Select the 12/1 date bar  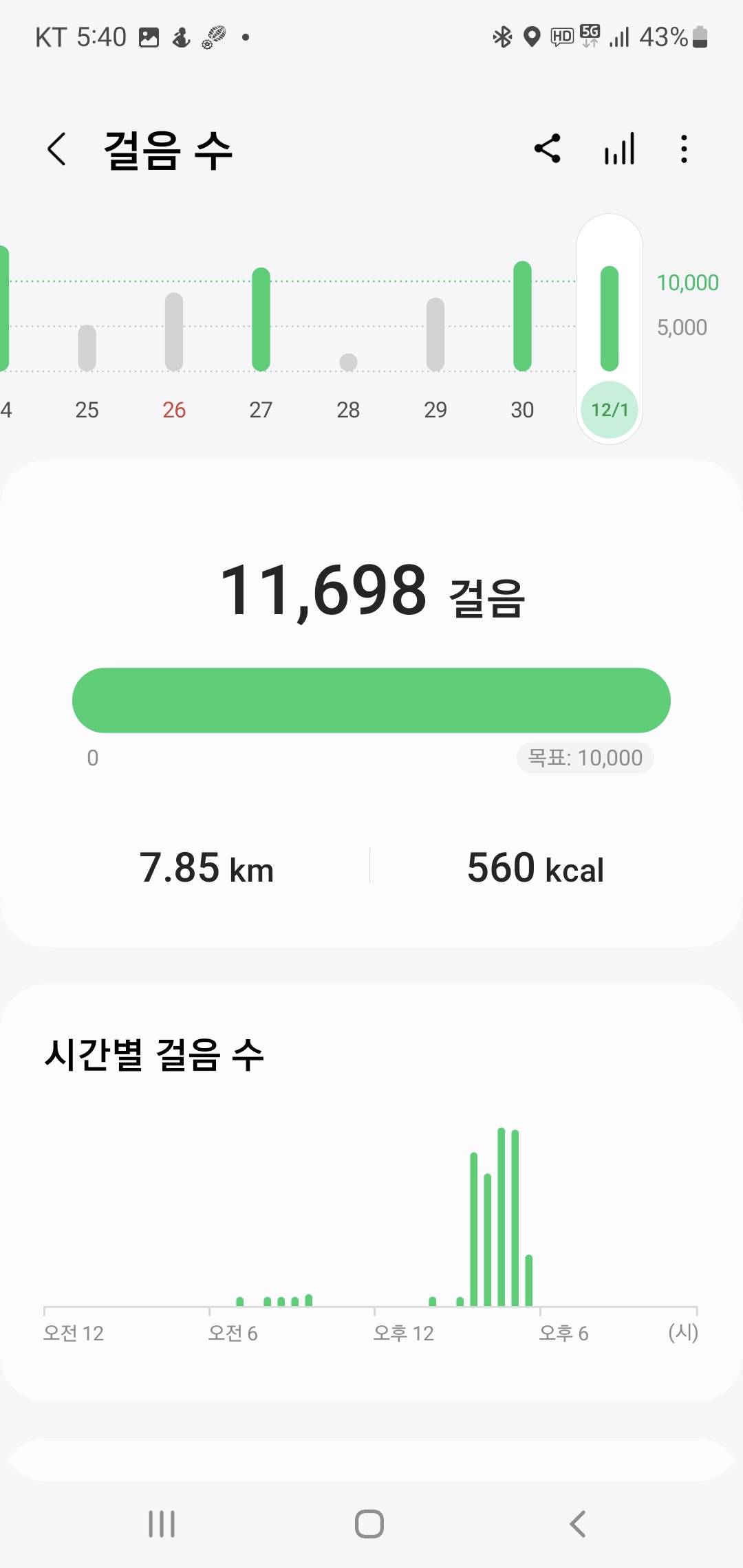(610, 329)
